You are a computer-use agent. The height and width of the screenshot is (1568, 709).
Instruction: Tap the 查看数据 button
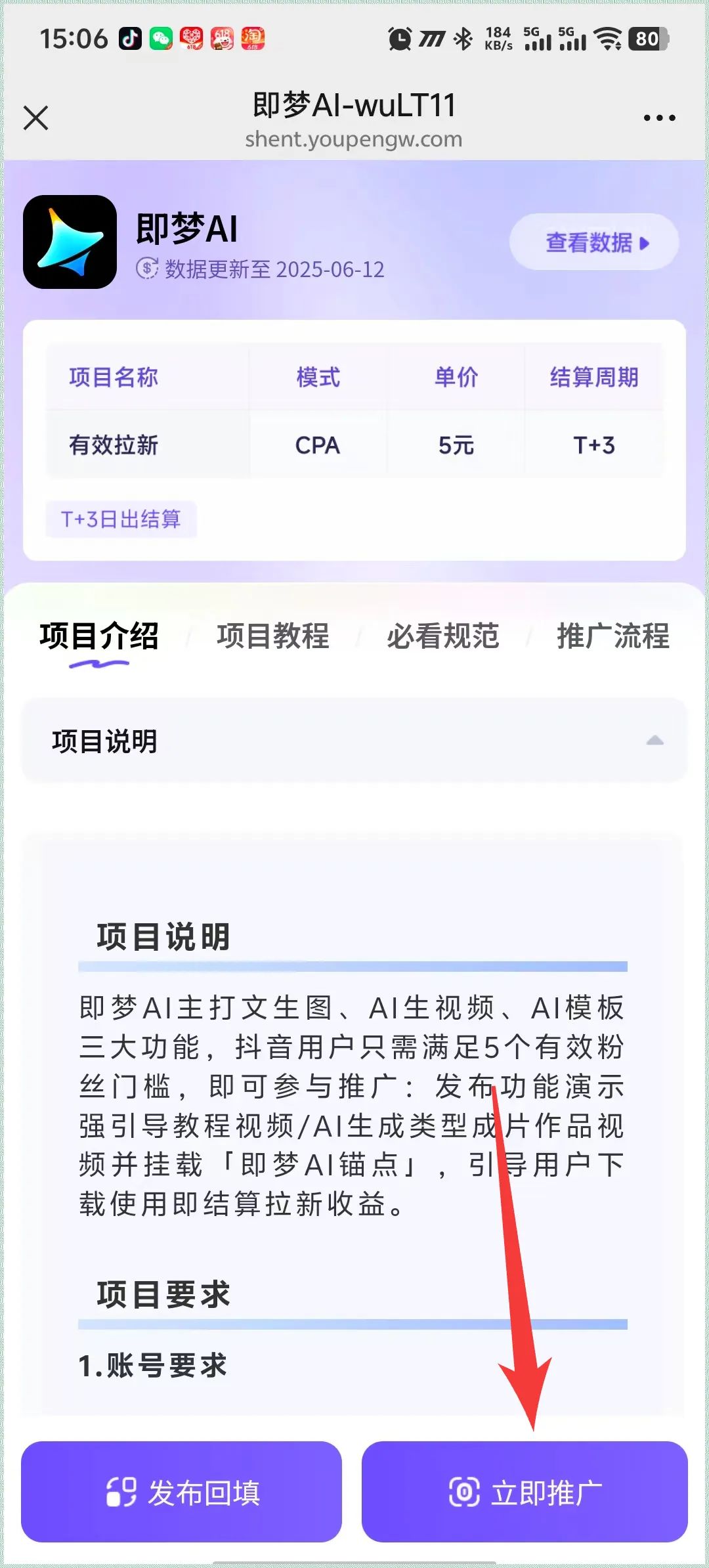point(594,242)
